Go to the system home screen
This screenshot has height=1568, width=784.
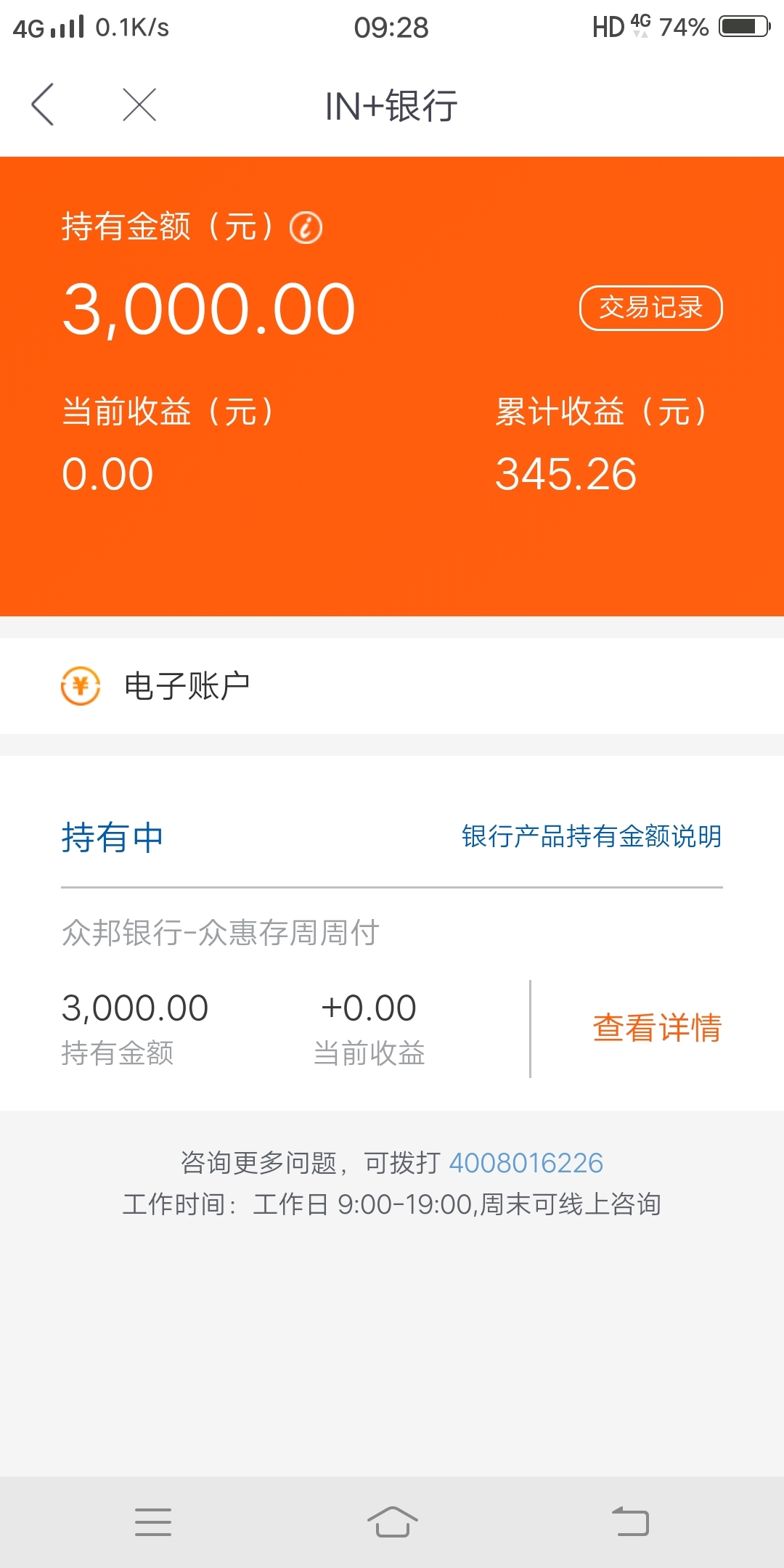[x=392, y=1522]
